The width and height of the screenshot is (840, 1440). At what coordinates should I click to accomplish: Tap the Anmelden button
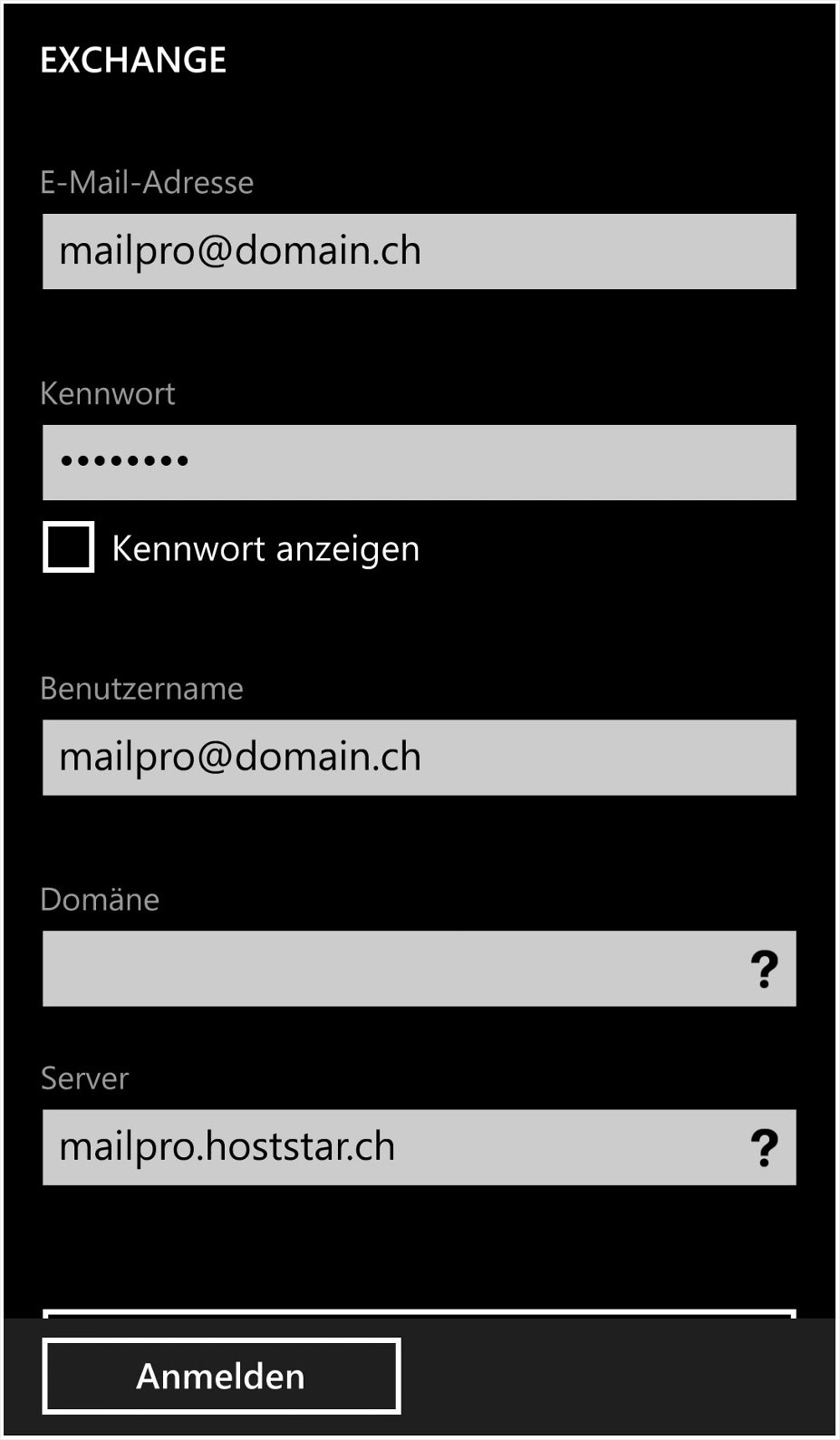point(221,1376)
